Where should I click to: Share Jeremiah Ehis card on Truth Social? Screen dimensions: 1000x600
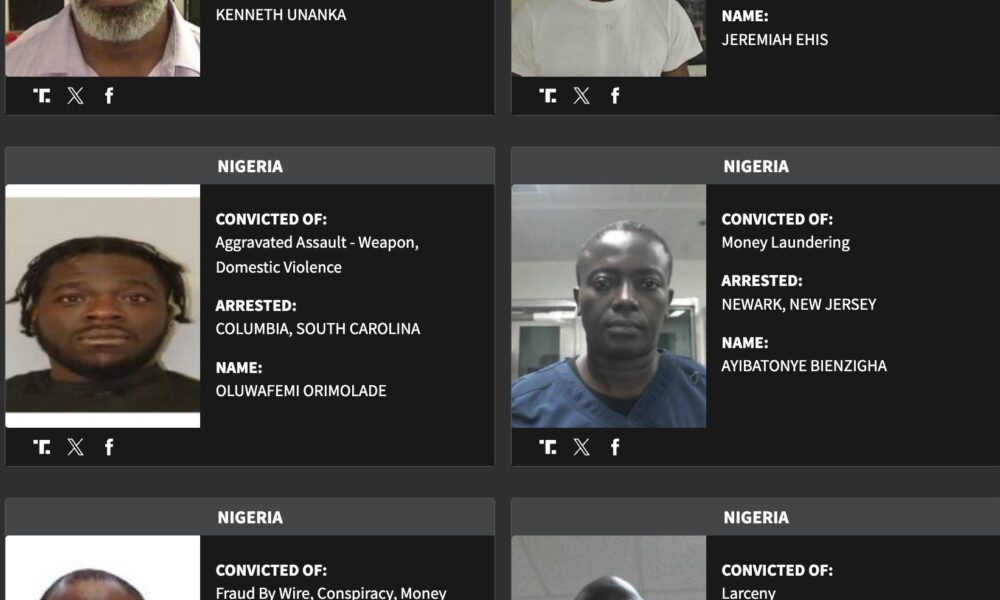click(548, 96)
